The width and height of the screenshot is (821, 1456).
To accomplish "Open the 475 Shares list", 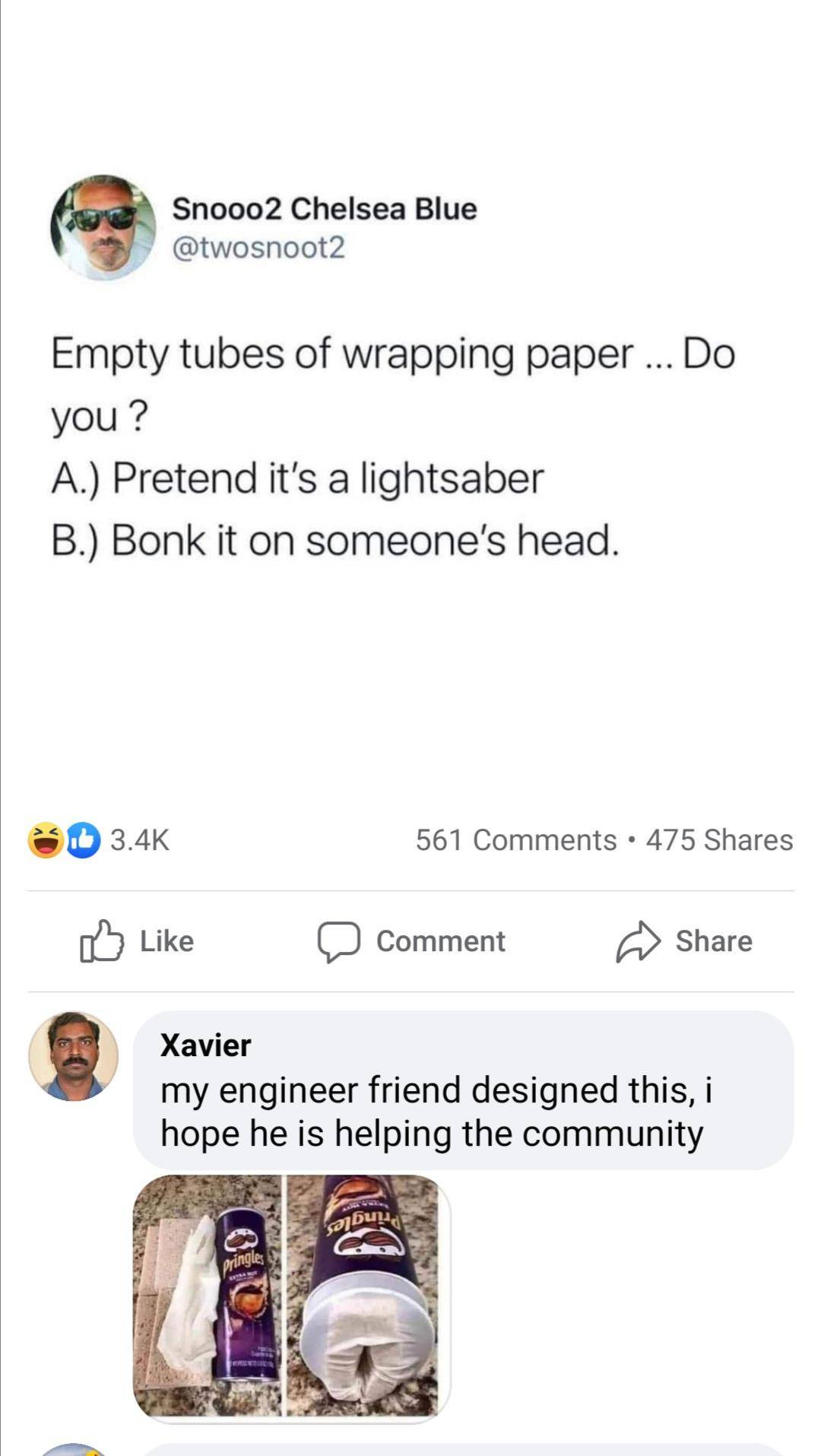I will click(719, 840).
